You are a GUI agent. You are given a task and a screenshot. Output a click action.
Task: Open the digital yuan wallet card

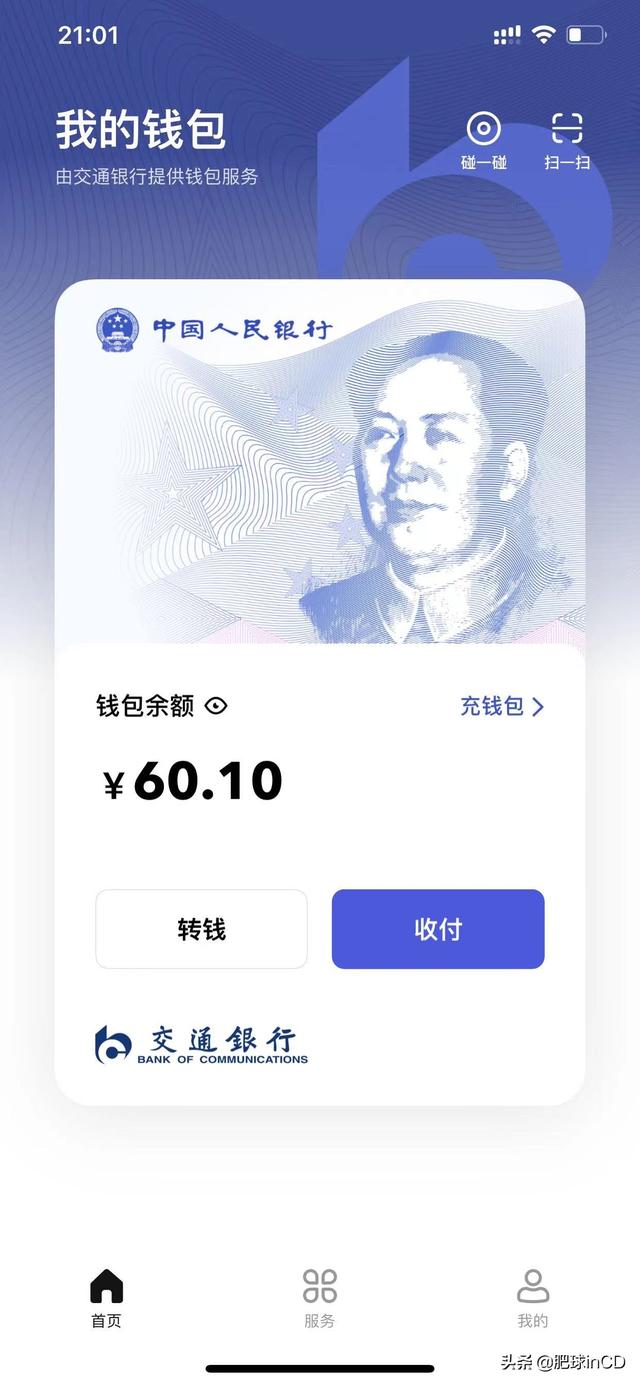coord(320,470)
